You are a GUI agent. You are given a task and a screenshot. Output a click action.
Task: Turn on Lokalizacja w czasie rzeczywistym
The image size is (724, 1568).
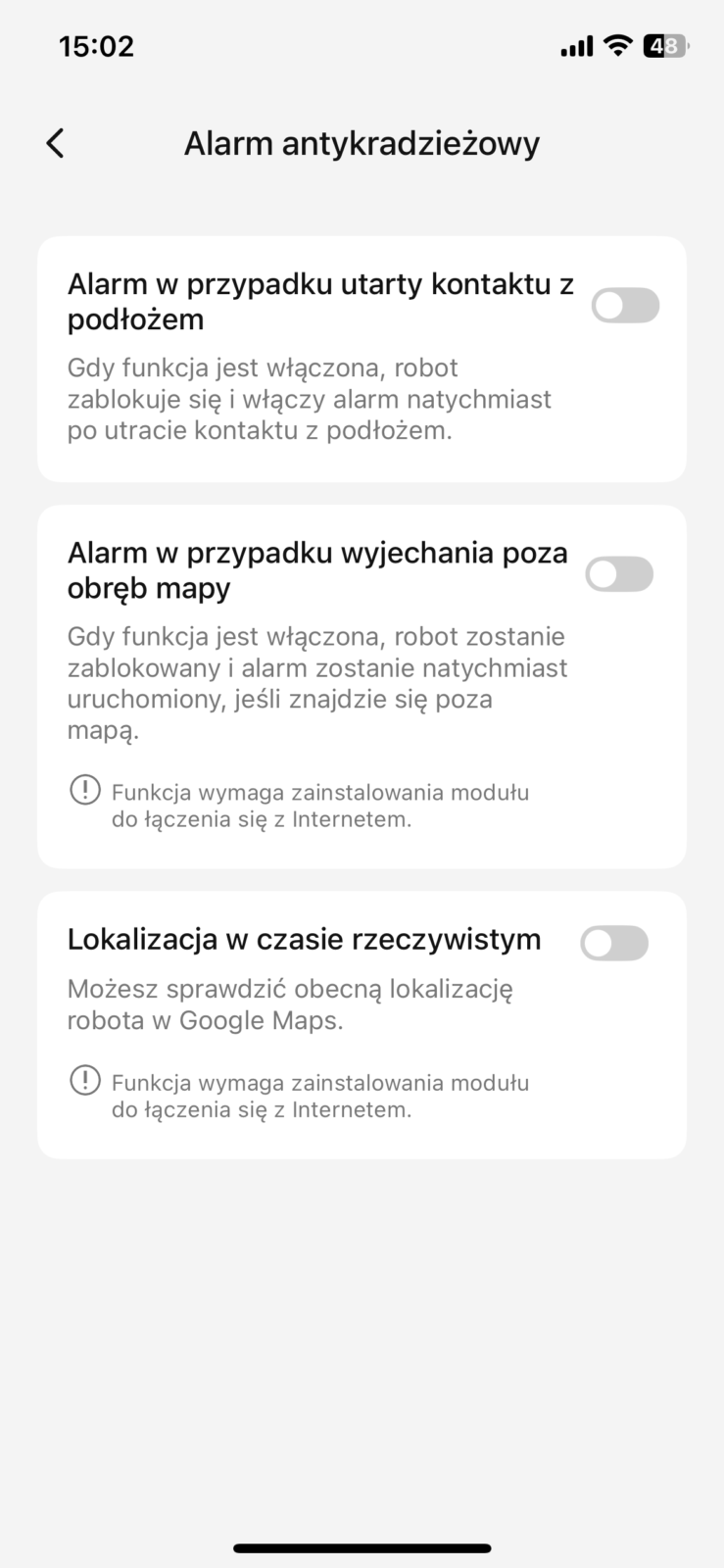click(614, 943)
